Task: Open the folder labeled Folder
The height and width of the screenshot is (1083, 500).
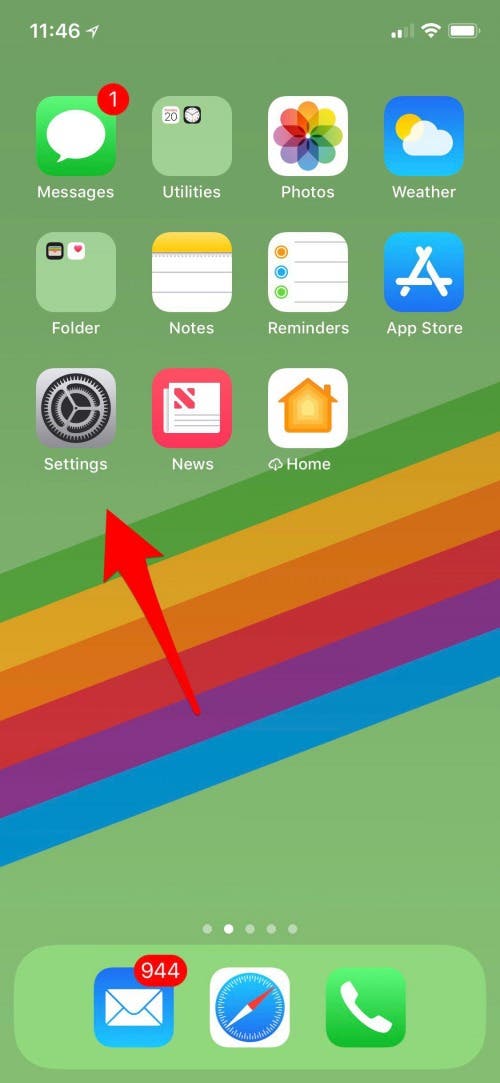Action: pyautogui.click(x=76, y=272)
